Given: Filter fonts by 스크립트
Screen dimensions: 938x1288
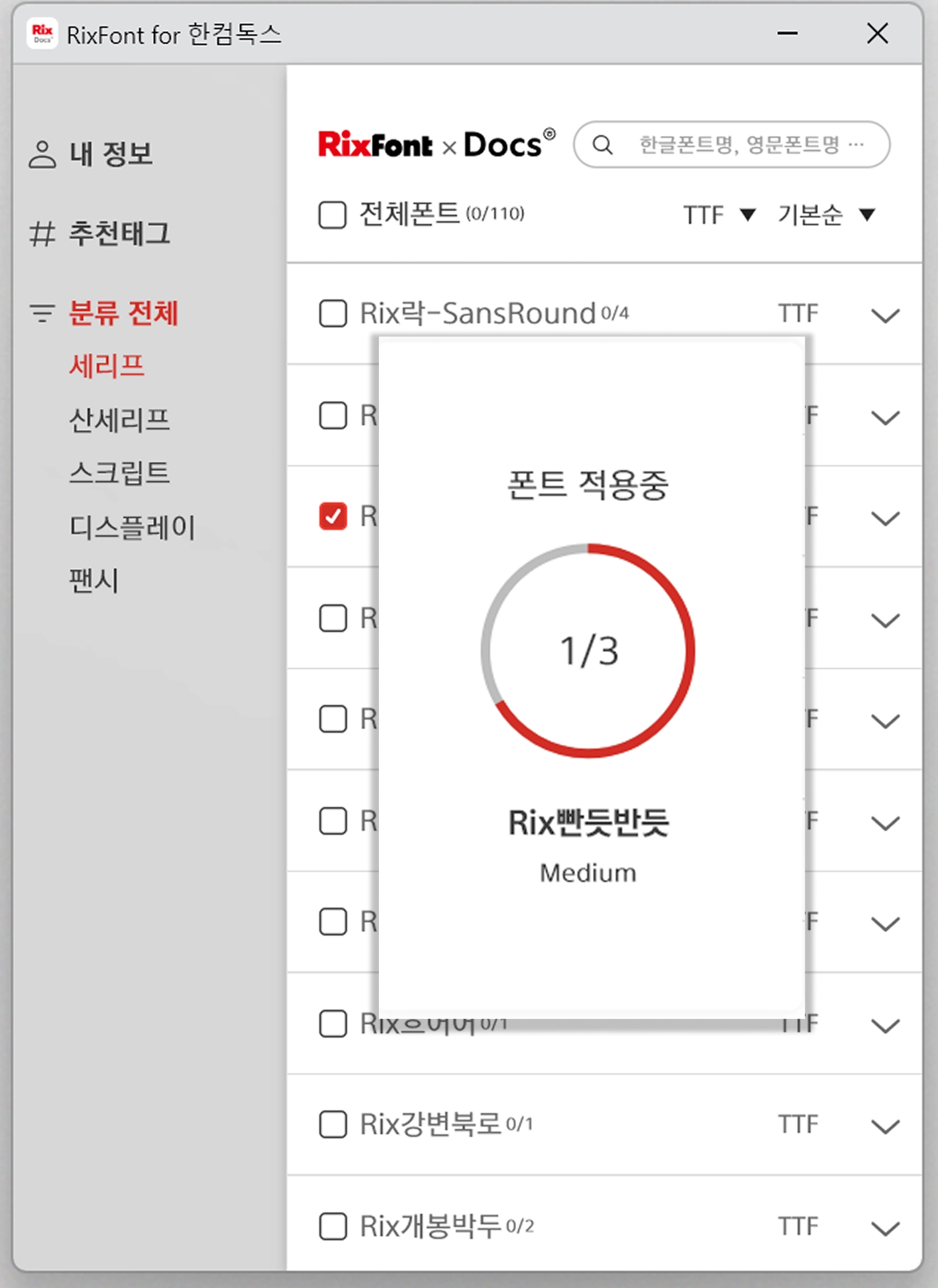Looking at the screenshot, I should [119, 473].
